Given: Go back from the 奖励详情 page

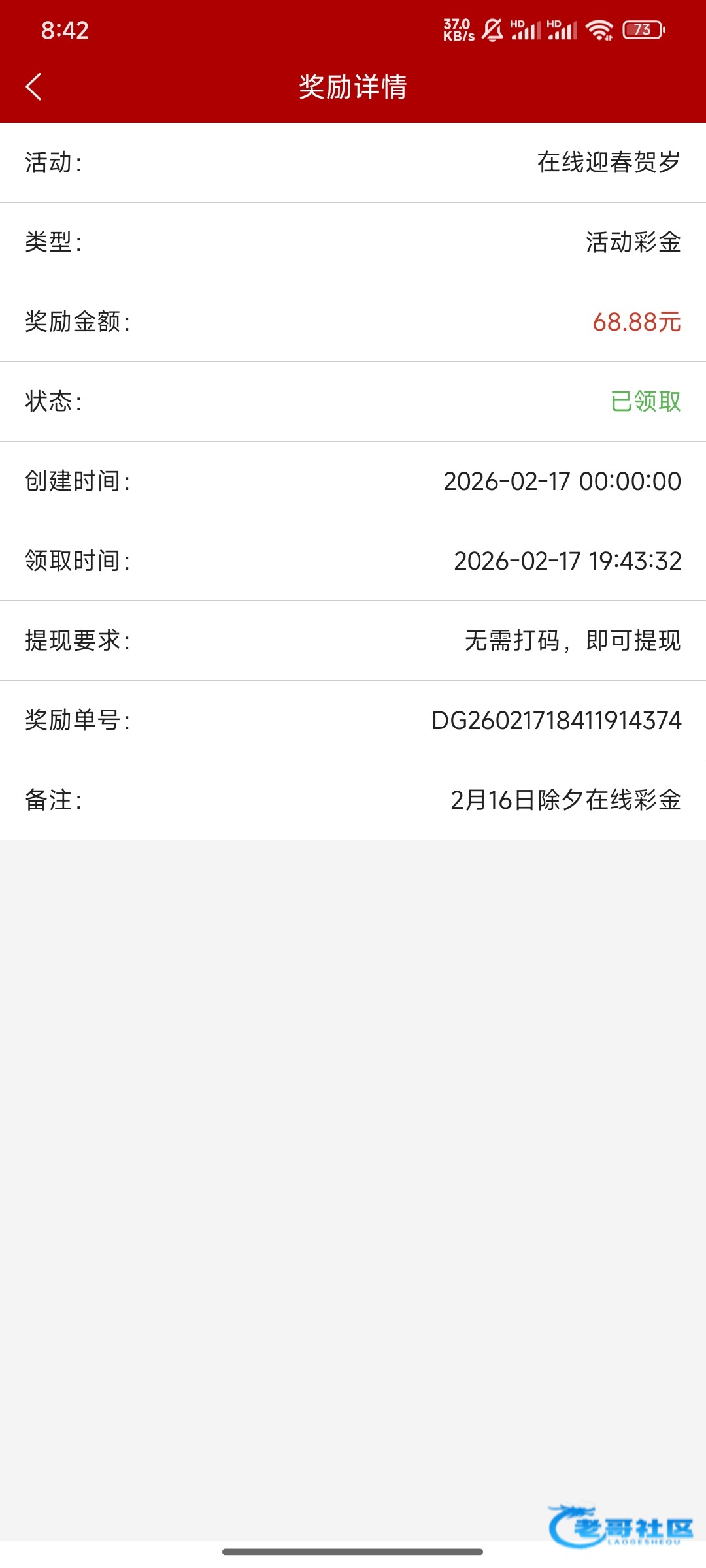Looking at the screenshot, I should coord(34,86).
